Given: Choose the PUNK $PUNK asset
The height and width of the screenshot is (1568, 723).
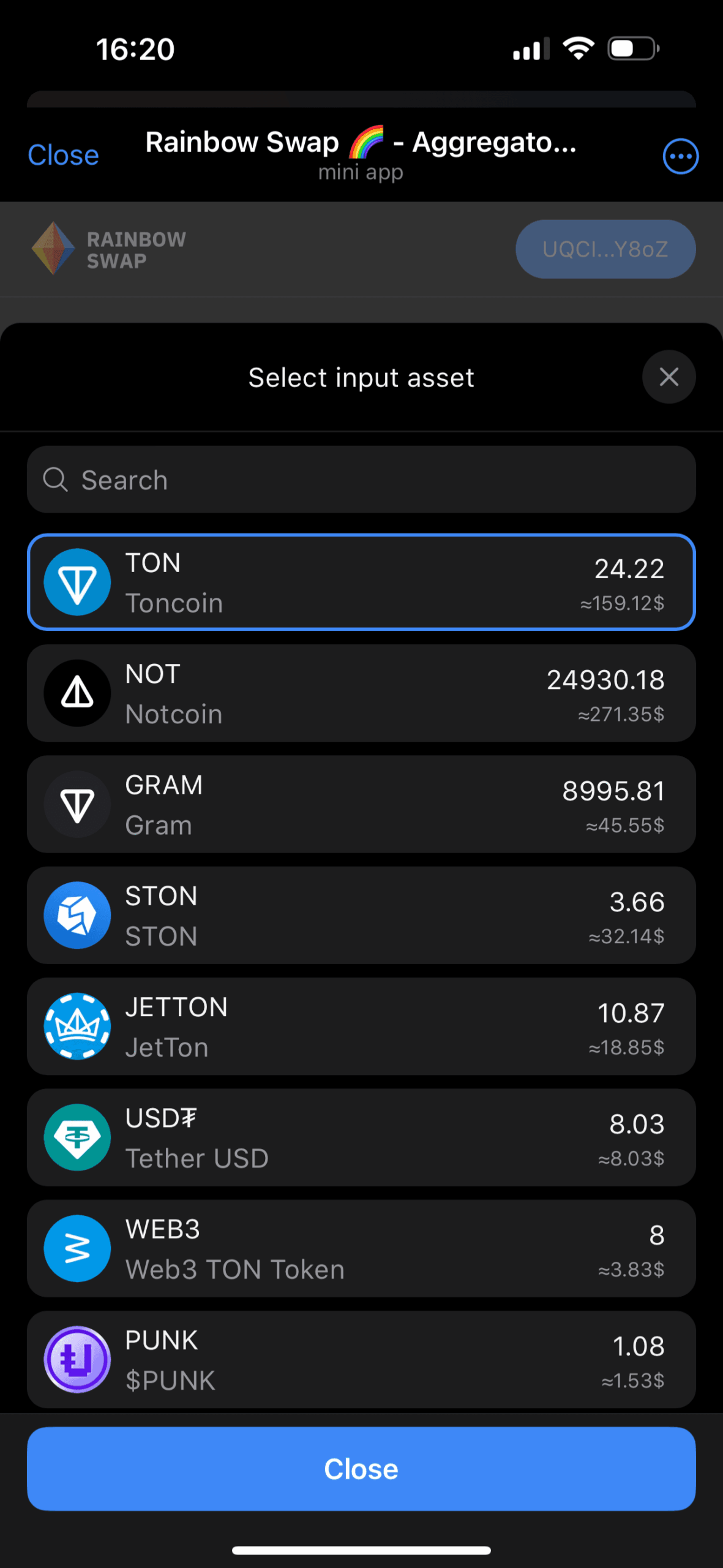Looking at the screenshot, I should tap(361, 1360).
